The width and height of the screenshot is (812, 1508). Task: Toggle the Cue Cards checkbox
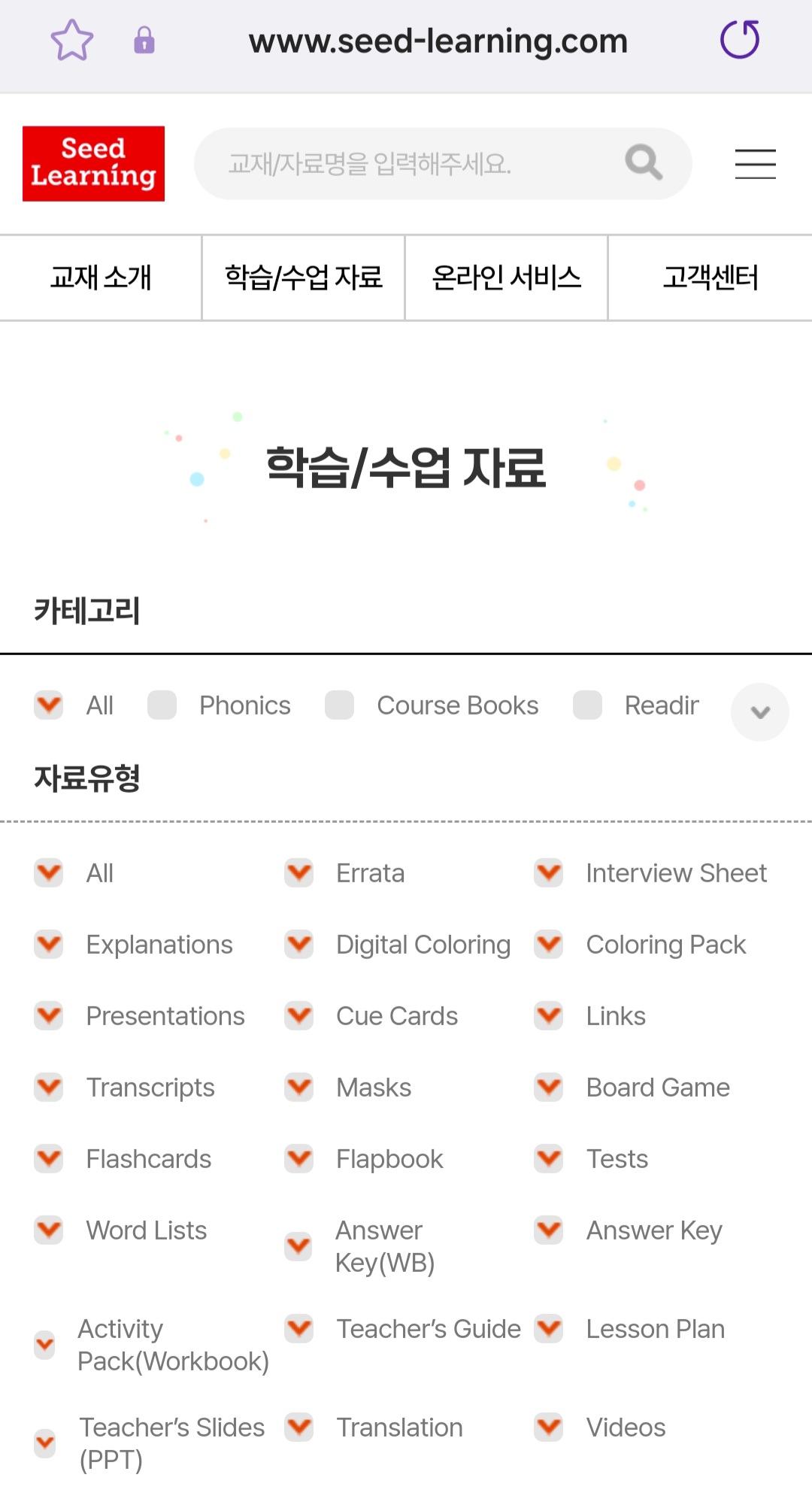pyautogui.click(x=299, y=1016)
